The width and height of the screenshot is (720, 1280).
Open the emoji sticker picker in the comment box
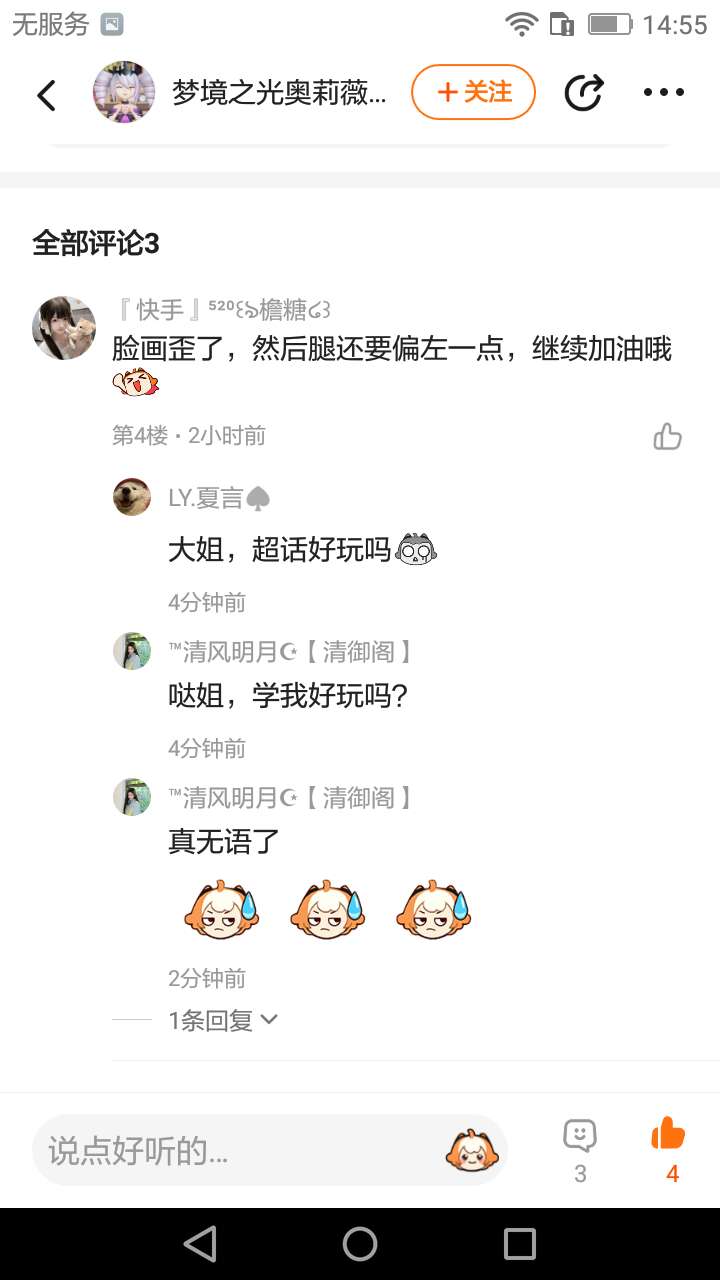(472, 1151)
